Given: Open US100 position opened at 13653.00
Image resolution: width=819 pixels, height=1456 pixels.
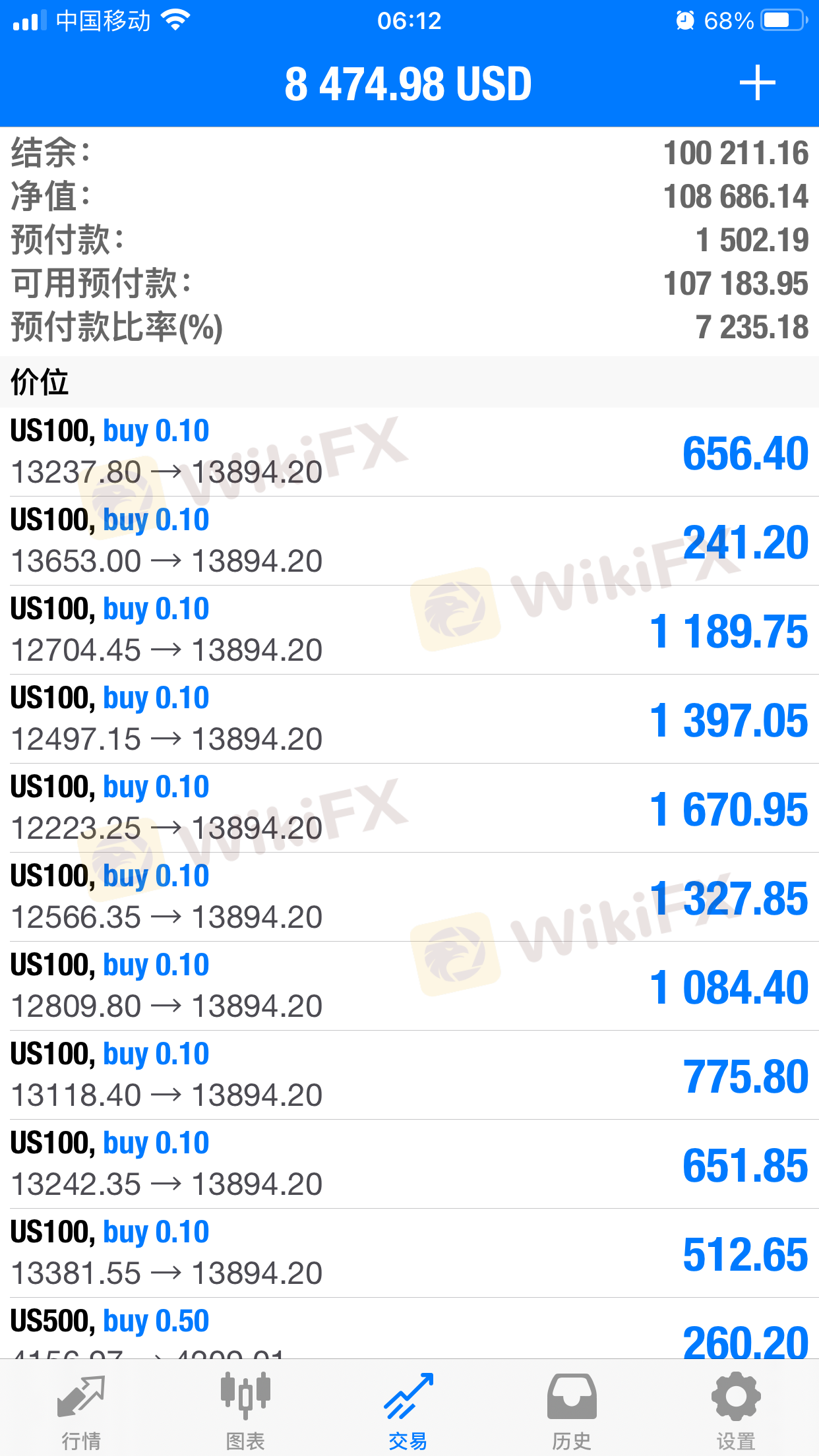Looking at the screenshot, I should [409, 541].
